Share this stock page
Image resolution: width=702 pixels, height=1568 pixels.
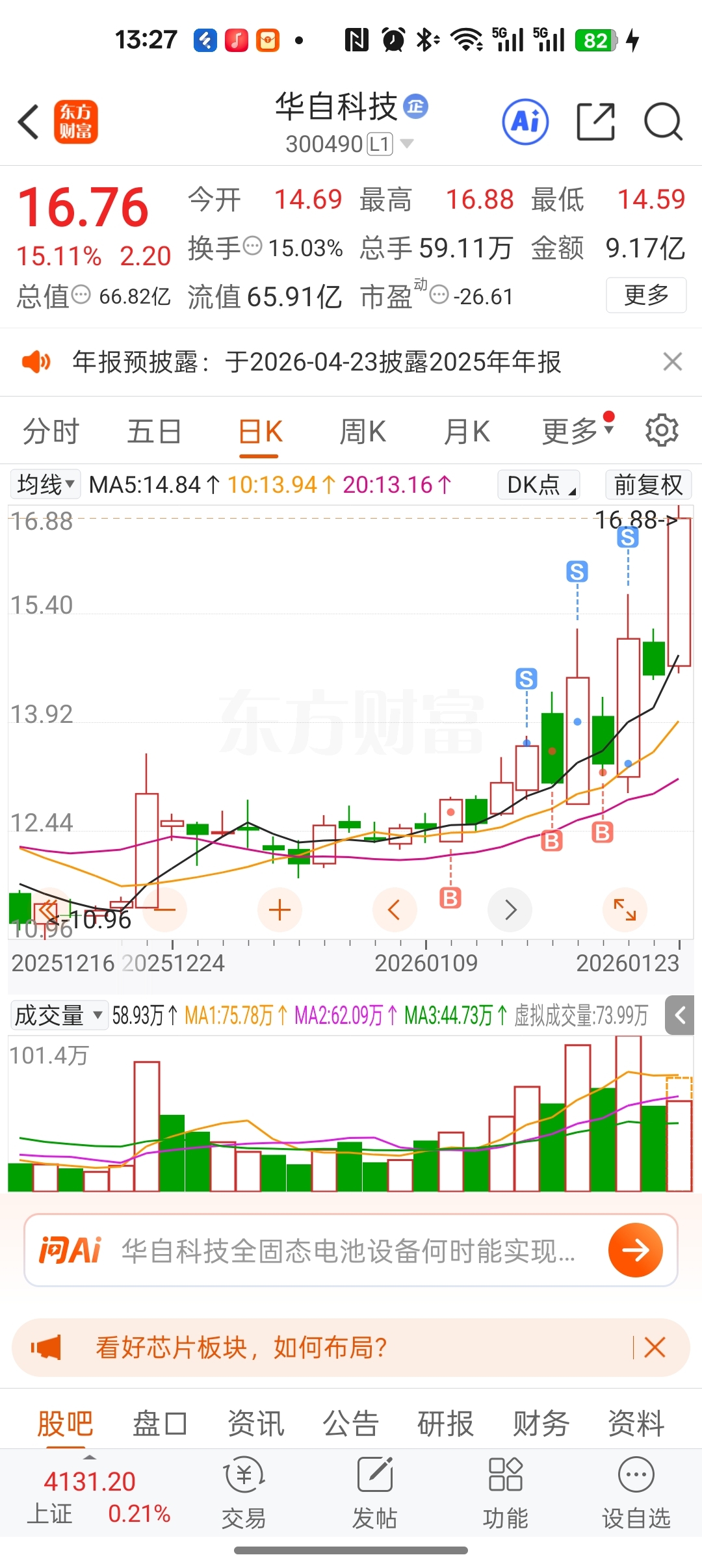coord(595,122)
